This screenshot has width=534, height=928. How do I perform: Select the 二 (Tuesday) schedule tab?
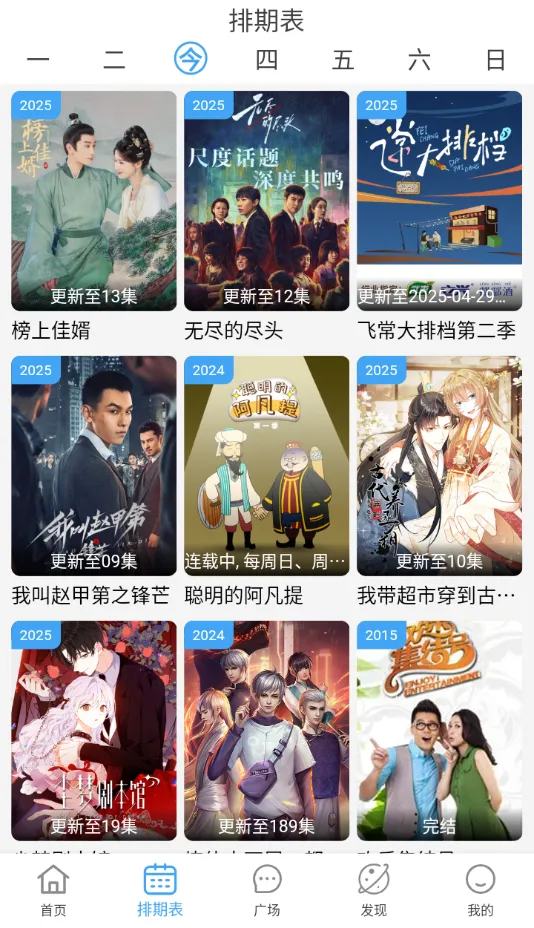(x=114, y=59)
